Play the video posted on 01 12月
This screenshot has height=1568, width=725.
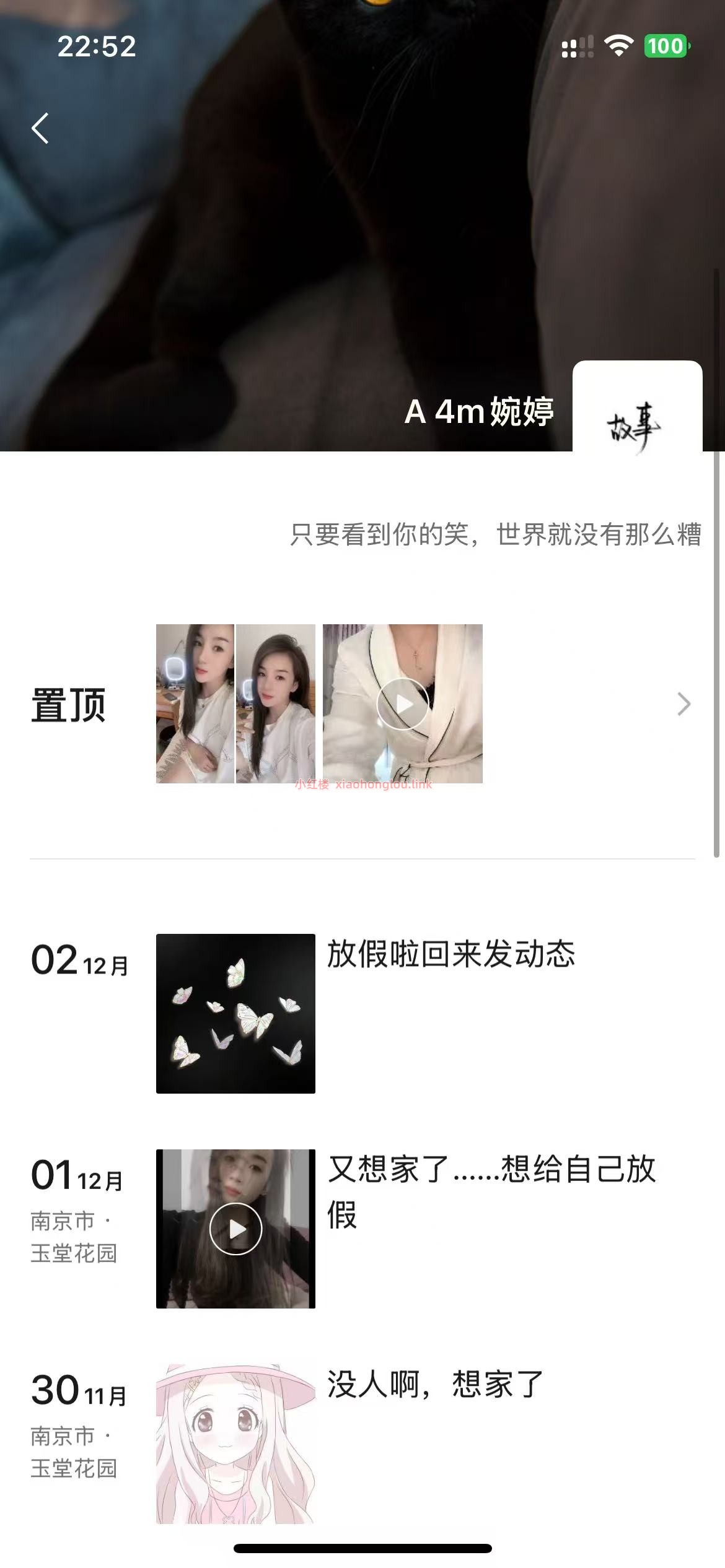pyautogui.click(x=235, y=1229)
